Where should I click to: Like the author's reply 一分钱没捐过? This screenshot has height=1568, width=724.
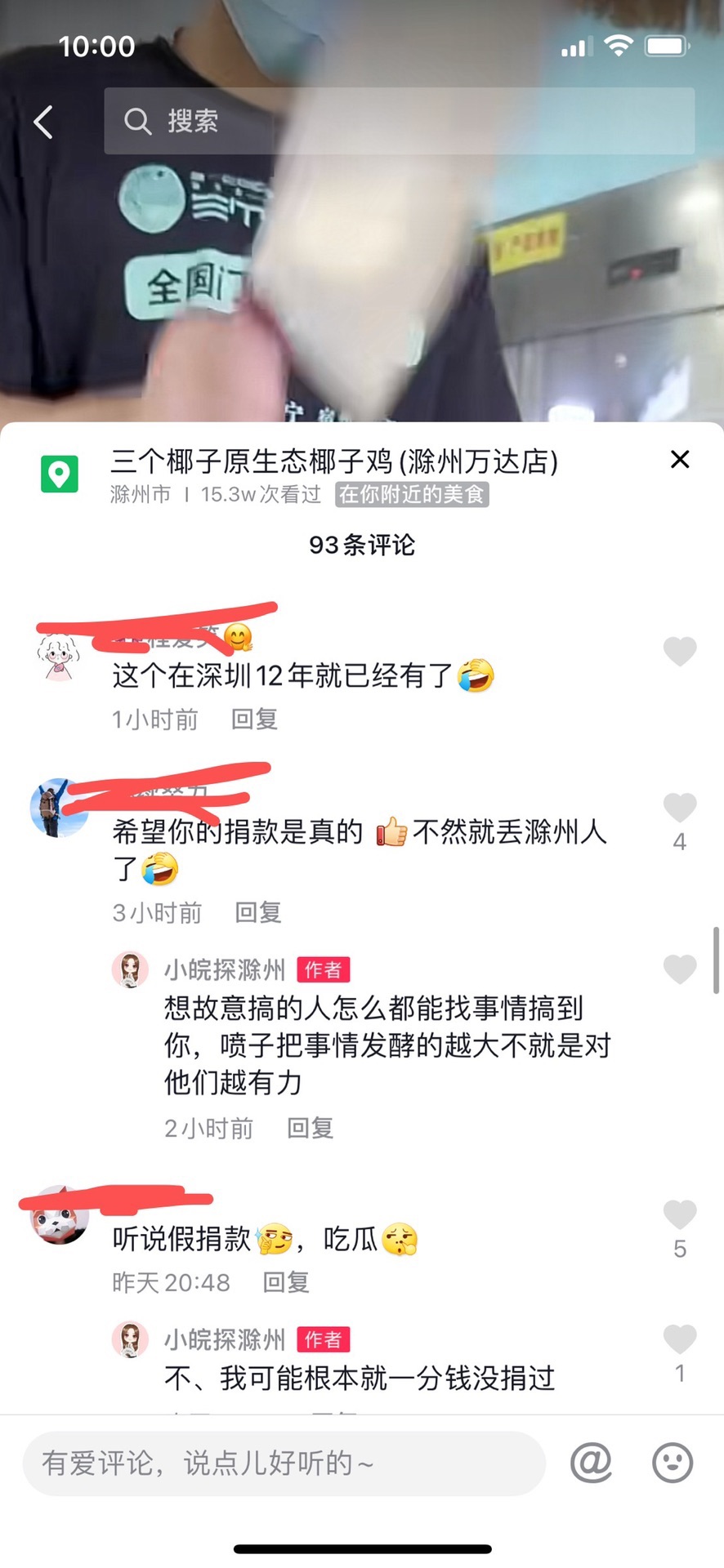(680, 1339)
